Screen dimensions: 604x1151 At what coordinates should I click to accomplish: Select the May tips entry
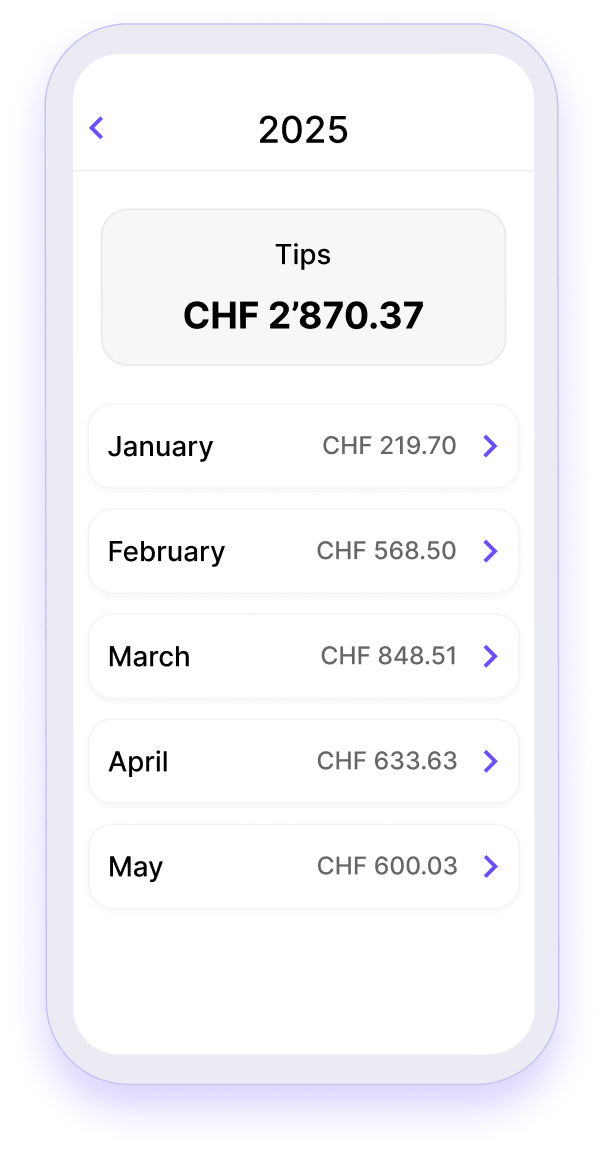tap(303, 866)
